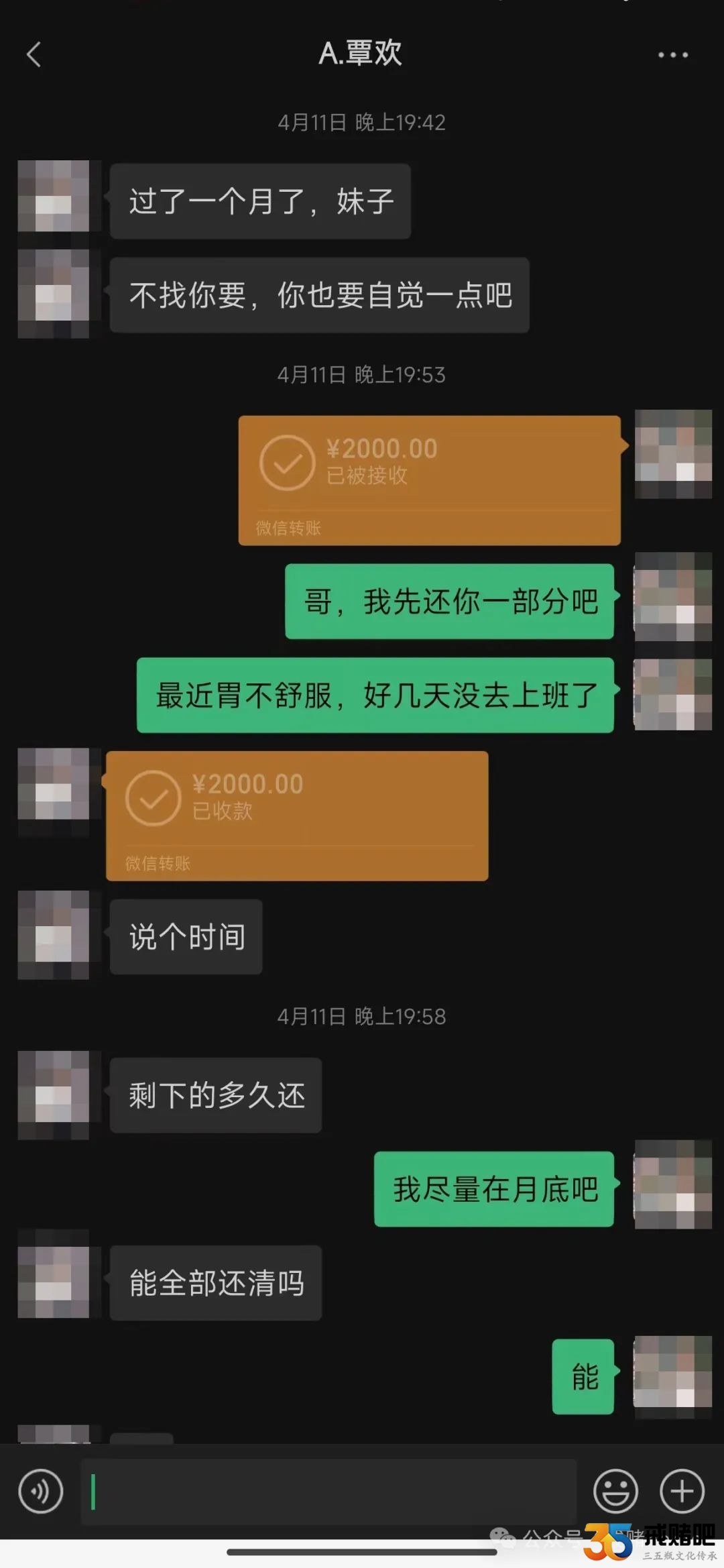Open the plus attachments panel
This screenshot has width=724, height=1568.
682,1492
